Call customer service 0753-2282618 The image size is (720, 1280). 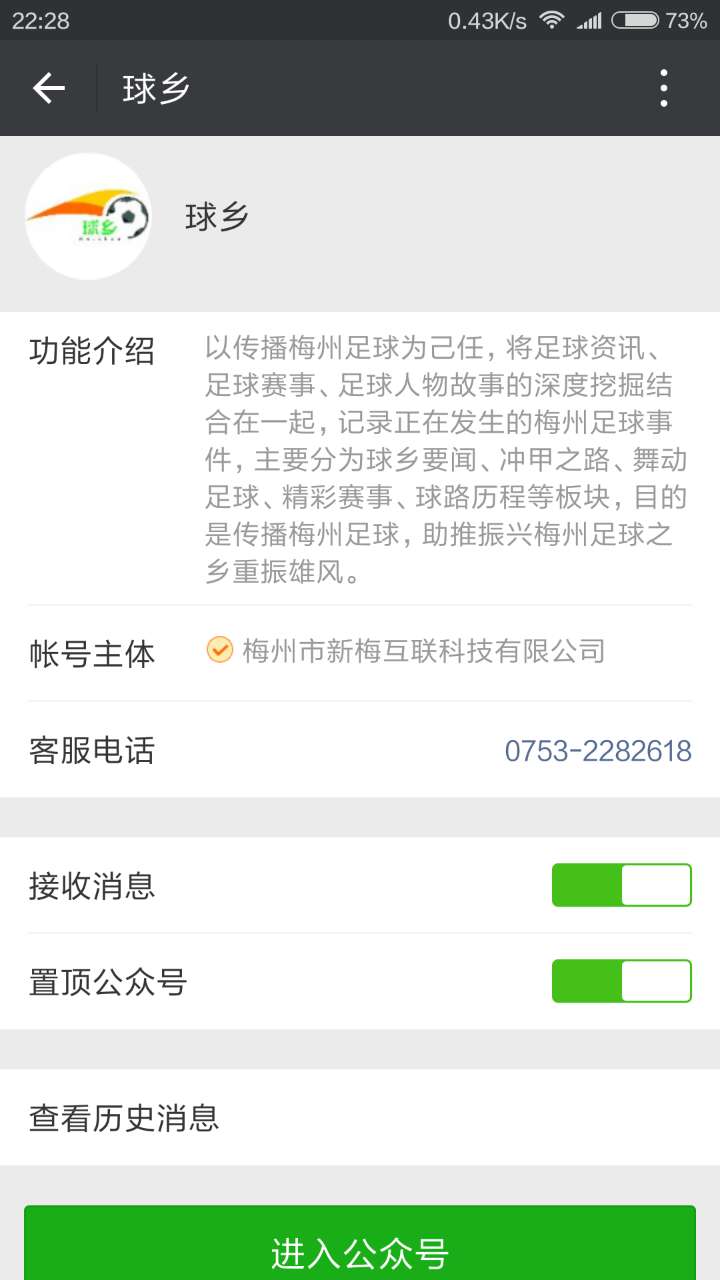pyautogui.click(x=599, y=750)
